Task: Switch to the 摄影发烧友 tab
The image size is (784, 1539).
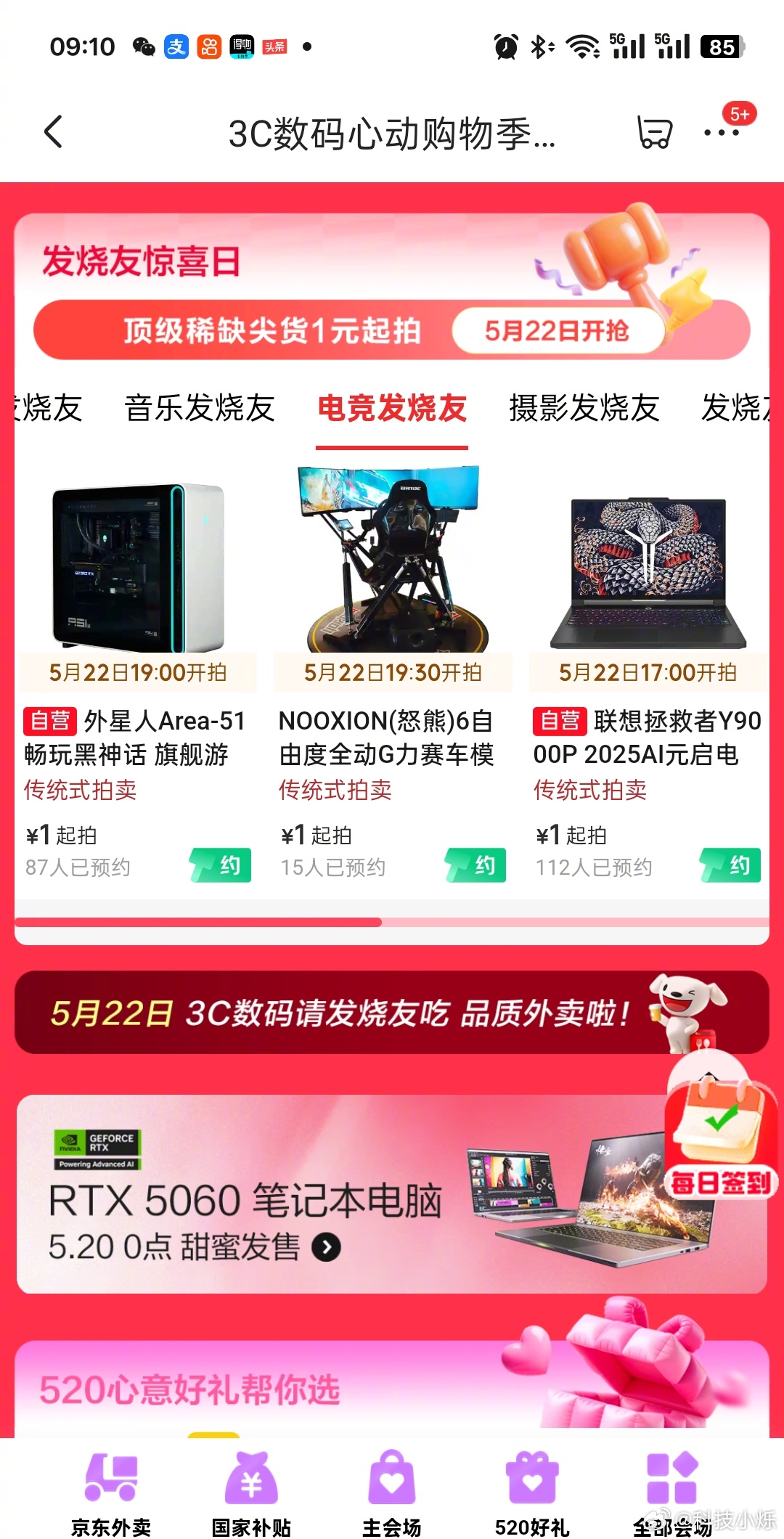Action: (x=584, y=408)
